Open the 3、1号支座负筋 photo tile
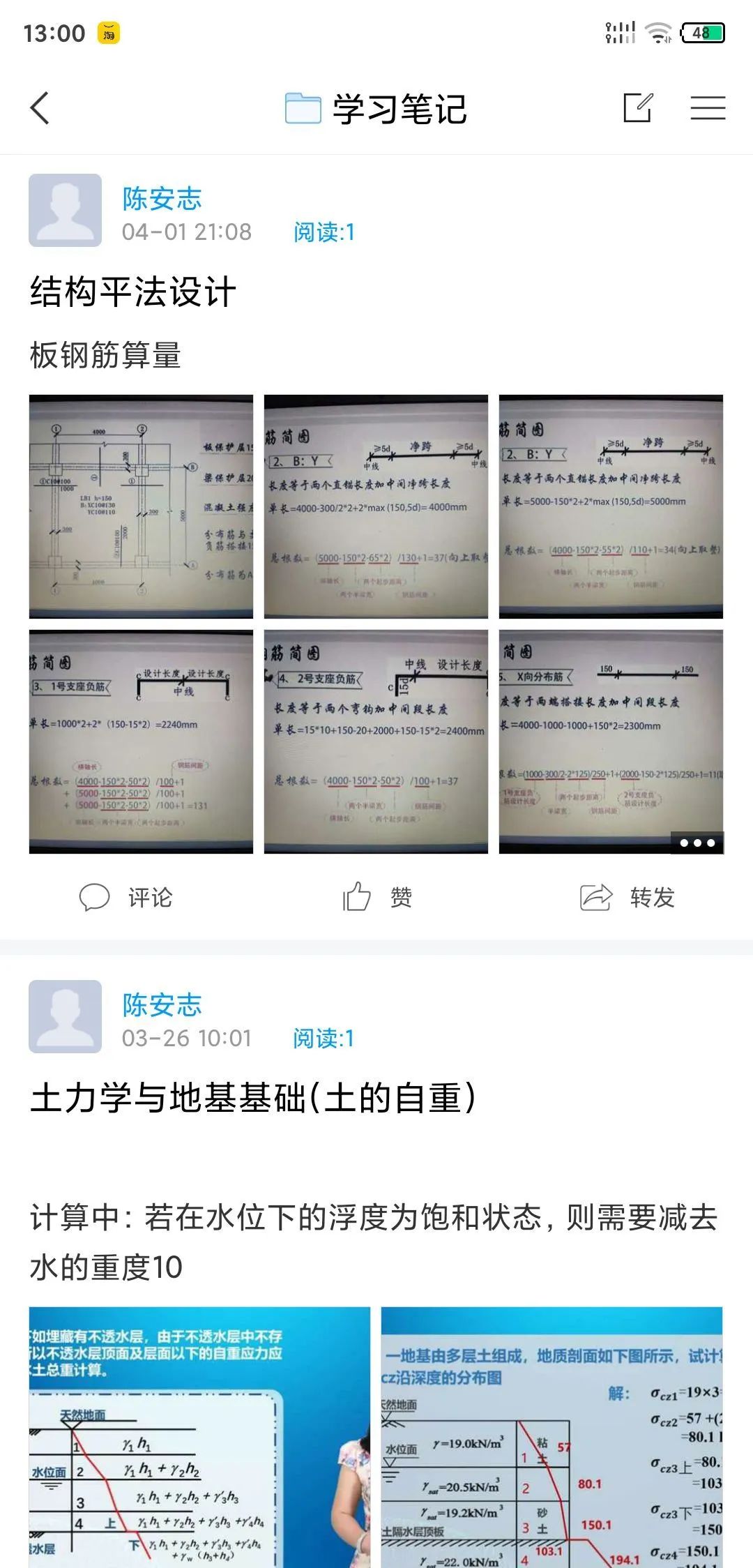 (x=141, y=741)
